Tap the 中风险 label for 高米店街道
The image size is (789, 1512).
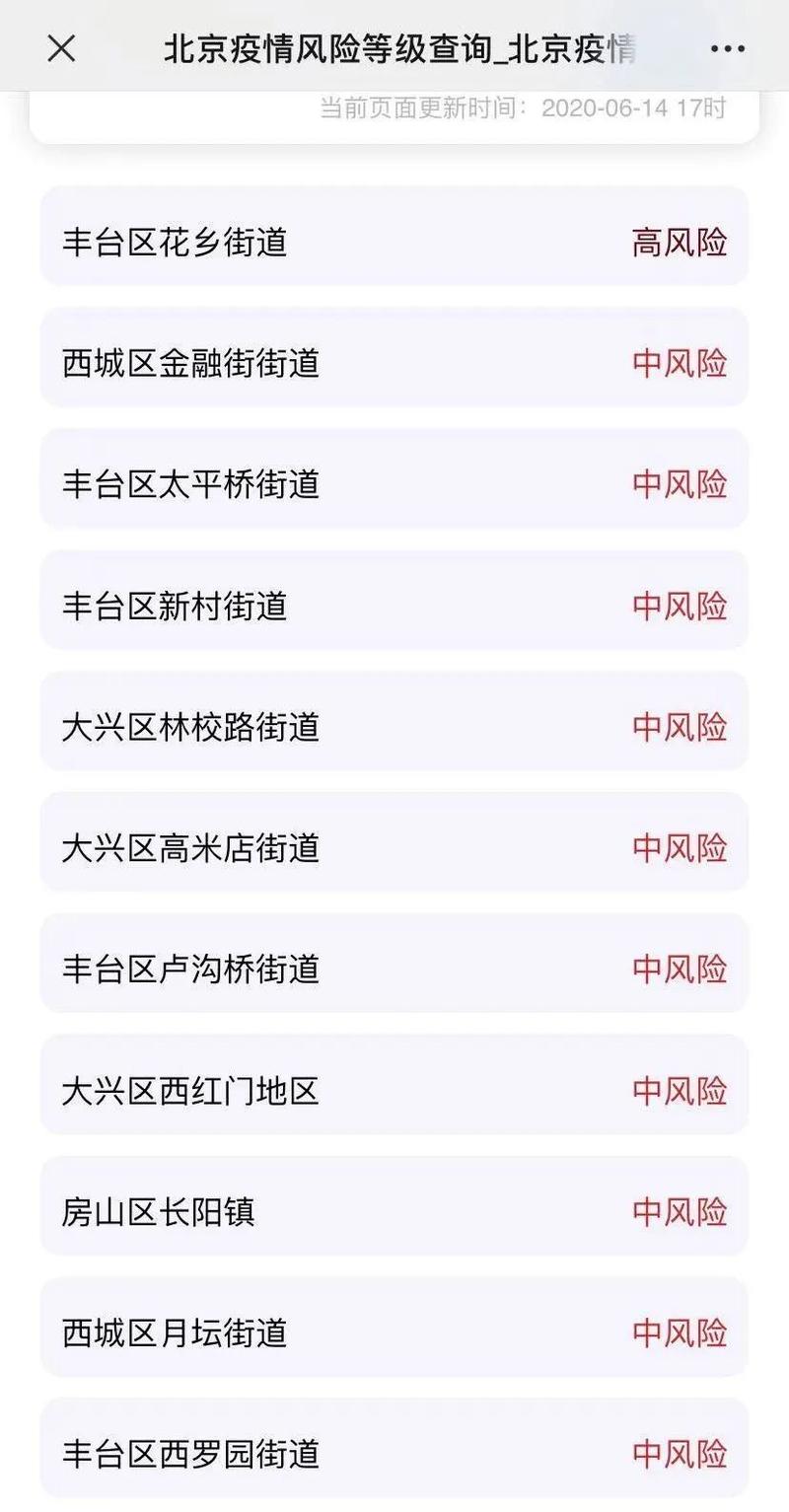tap(681, 847)
